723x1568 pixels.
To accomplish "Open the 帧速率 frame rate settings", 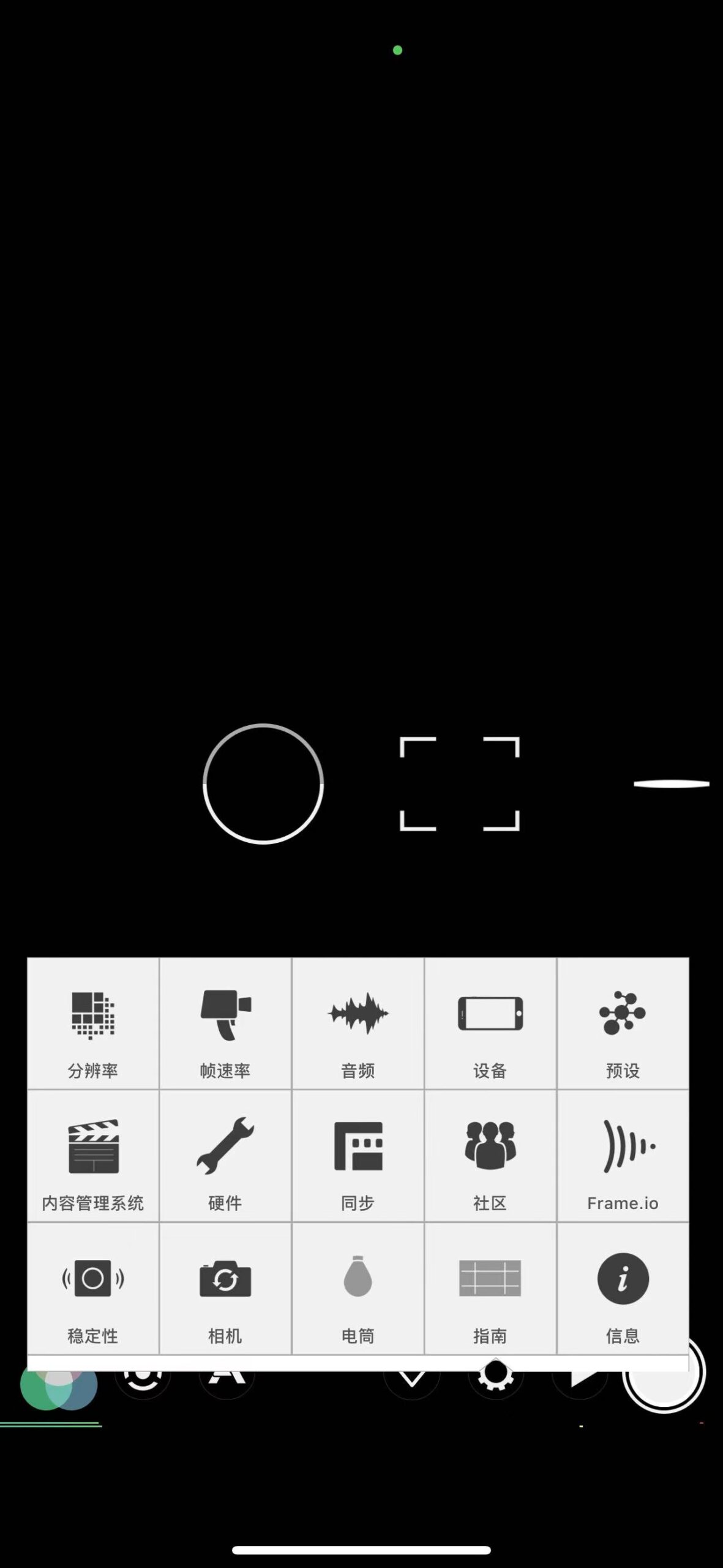I will click(x=225, y=1029).
